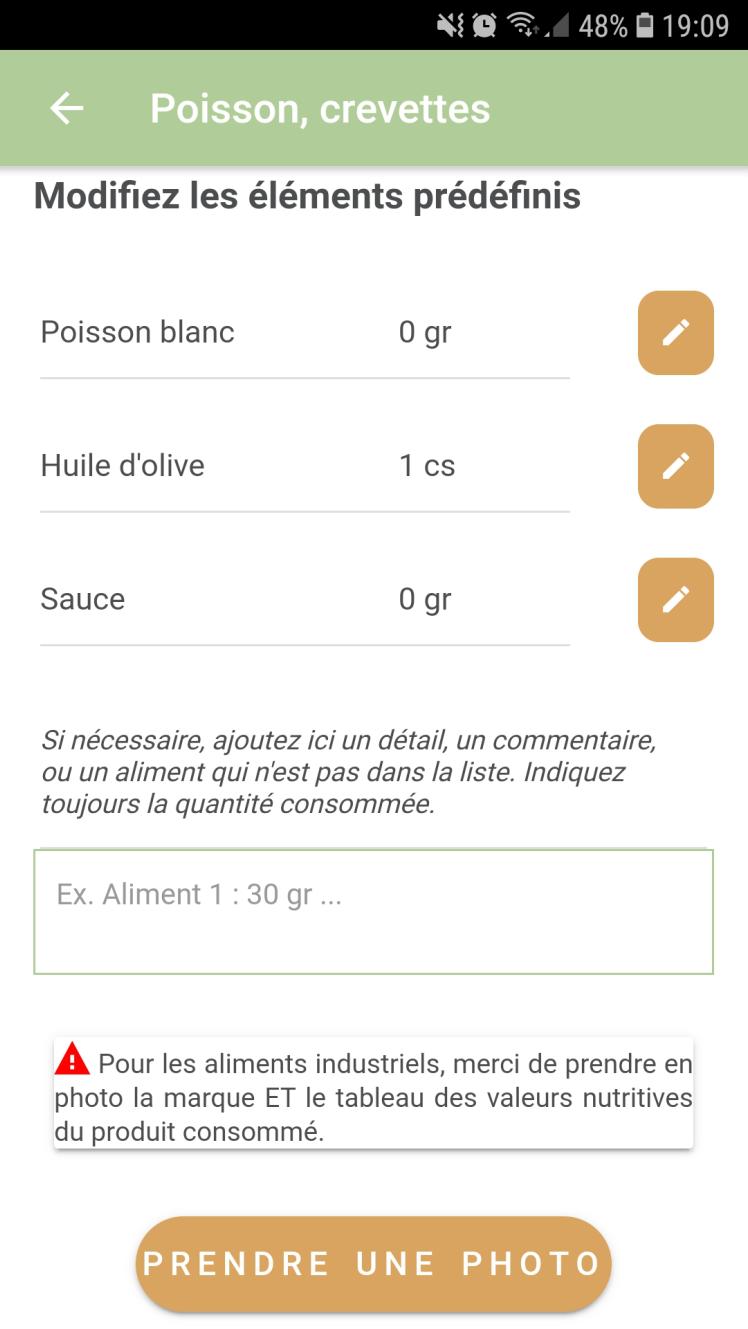The width and height of the screenshot is (748, 1329).
Task: Edit the Sauce quantity
Action: (x=675, y=600)
